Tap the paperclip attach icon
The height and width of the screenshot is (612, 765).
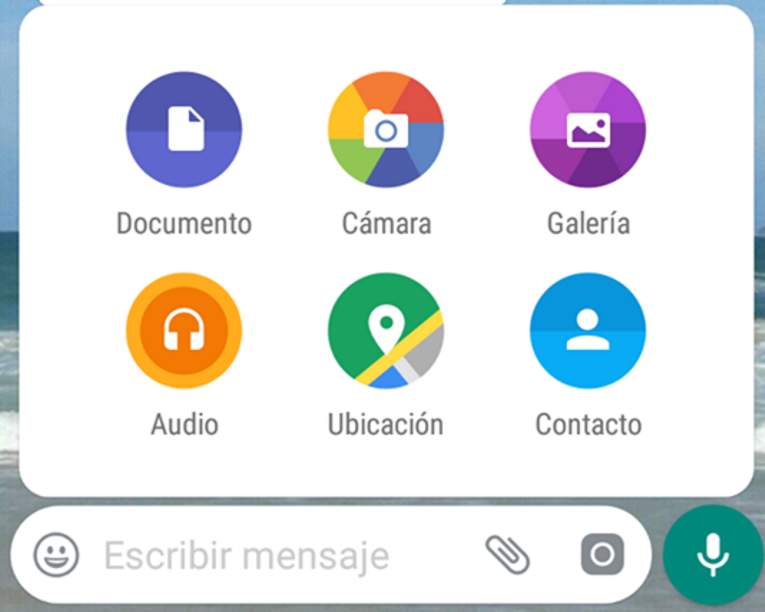[508, 554]
